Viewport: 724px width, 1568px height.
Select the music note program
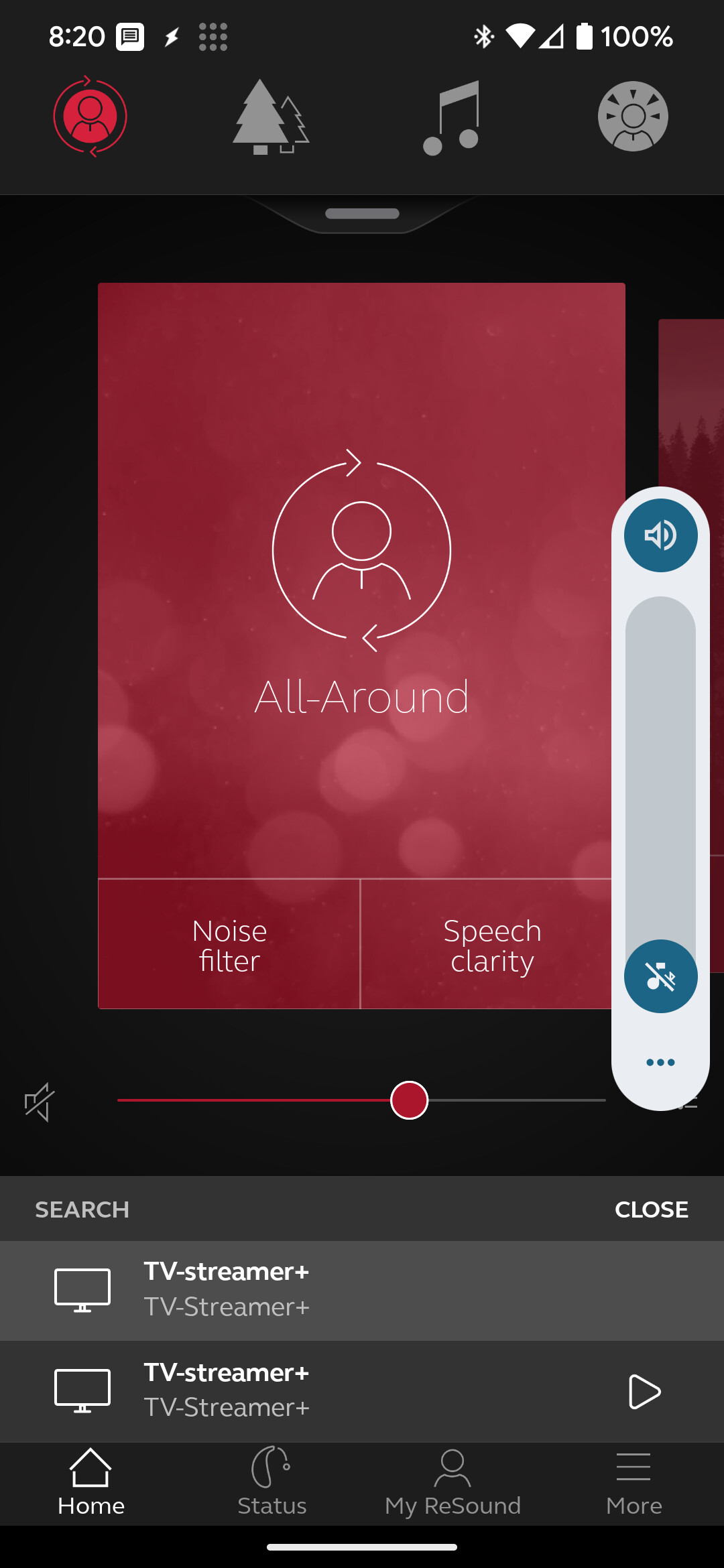coord(452,118)
